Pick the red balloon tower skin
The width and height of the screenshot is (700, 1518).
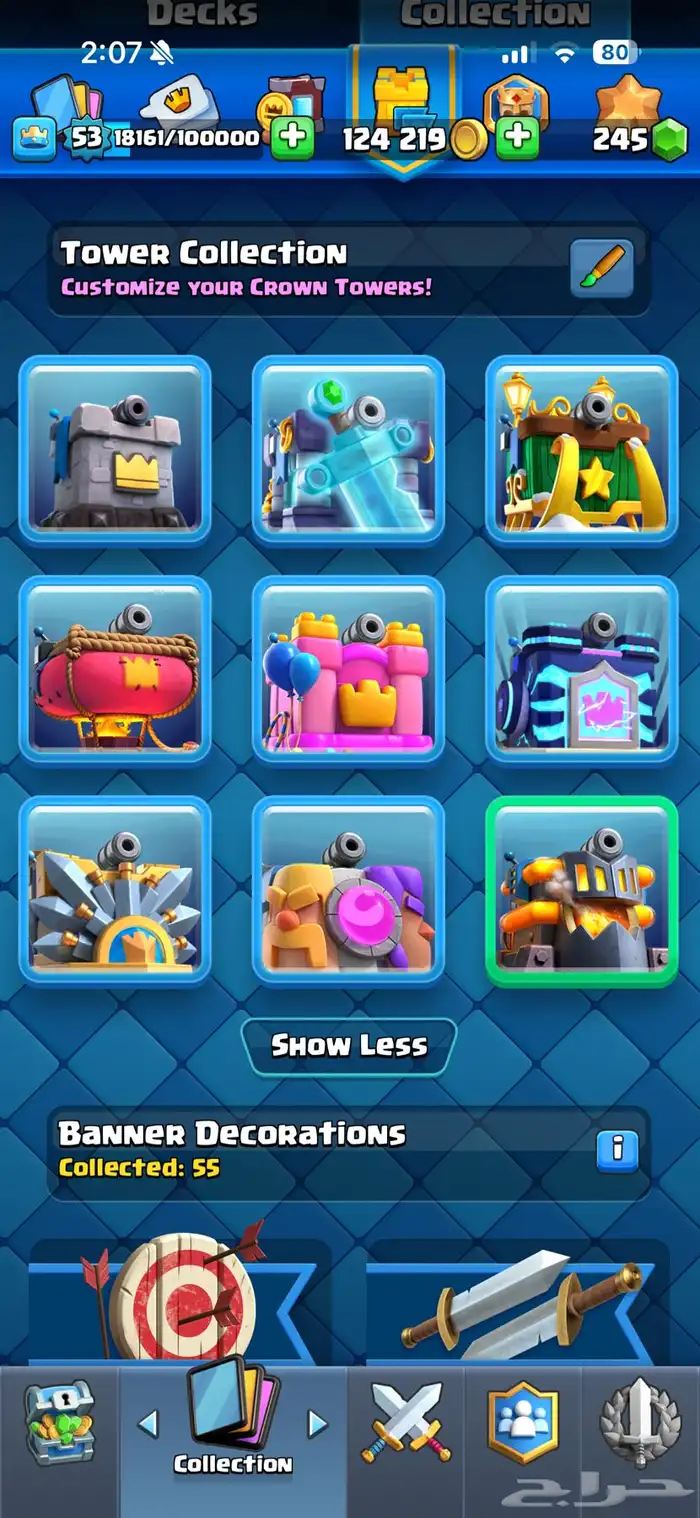point(115,670)
